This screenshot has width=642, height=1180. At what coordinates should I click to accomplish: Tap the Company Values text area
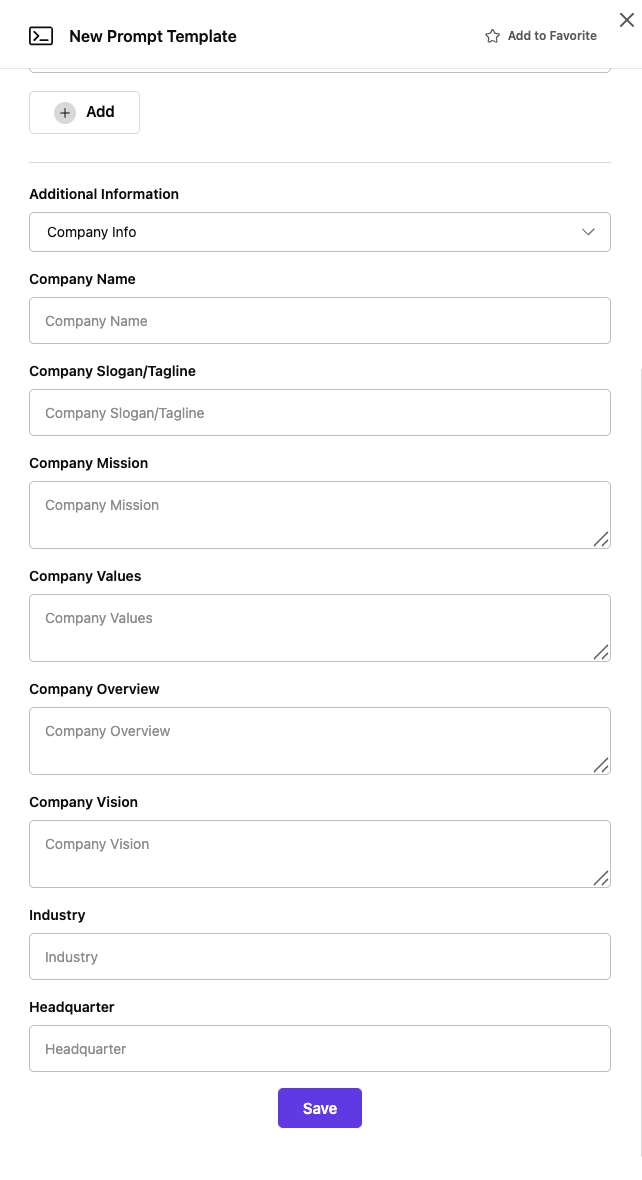coord(320,628)
